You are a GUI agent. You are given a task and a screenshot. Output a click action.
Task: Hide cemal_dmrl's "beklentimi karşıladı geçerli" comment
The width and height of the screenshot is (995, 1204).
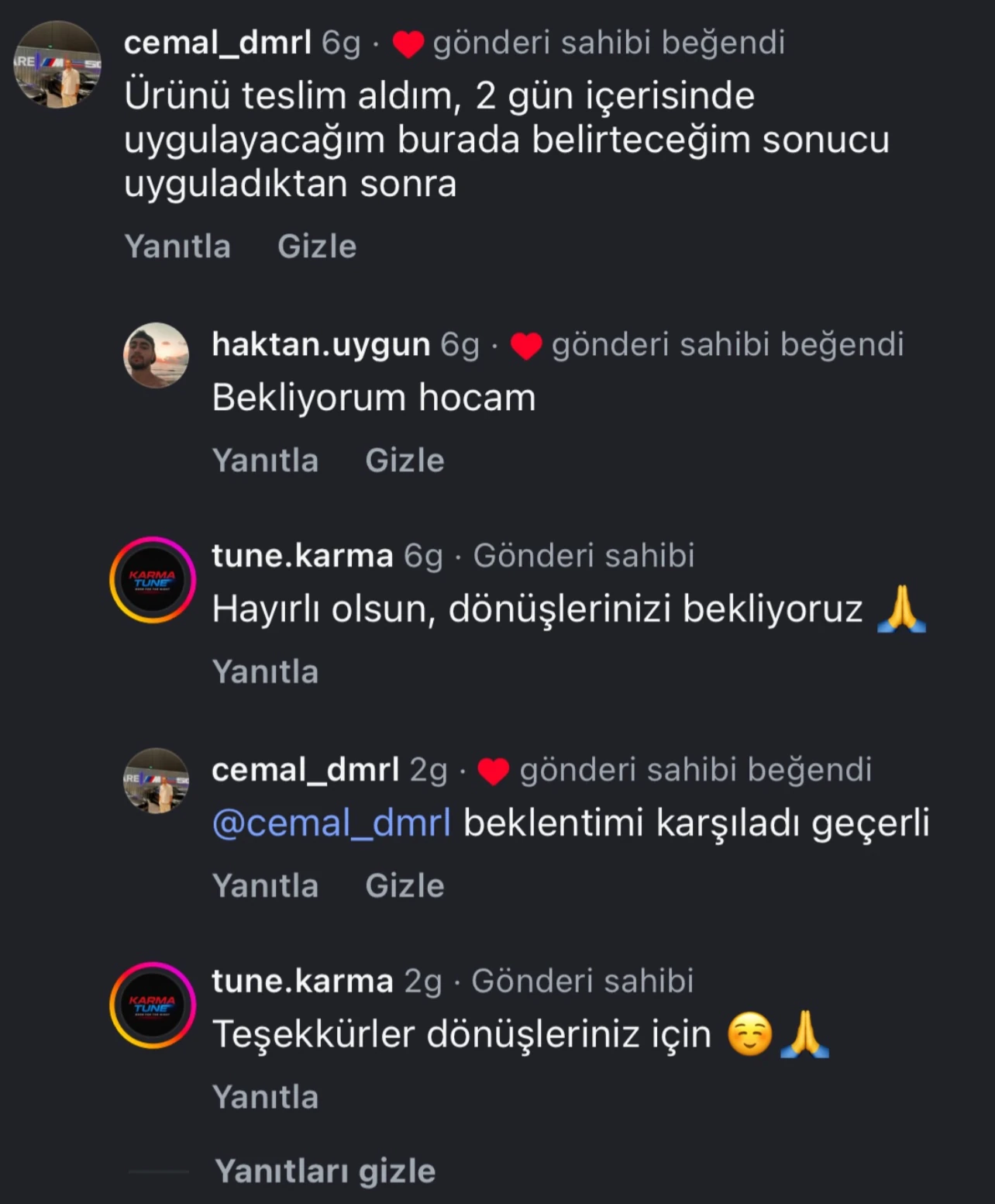pyautogui.click(x=405, y=886)
